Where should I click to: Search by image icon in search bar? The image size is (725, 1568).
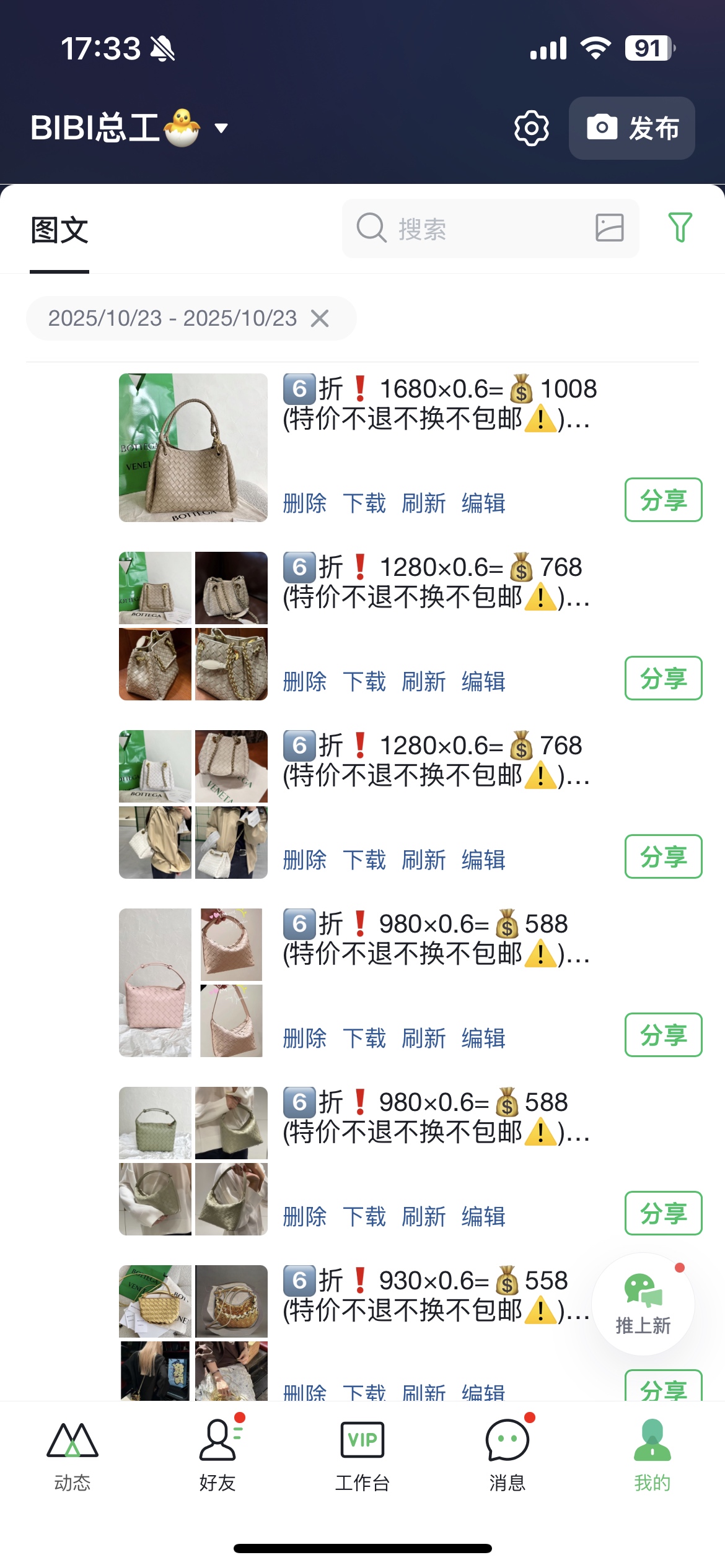tap(609, 228)
